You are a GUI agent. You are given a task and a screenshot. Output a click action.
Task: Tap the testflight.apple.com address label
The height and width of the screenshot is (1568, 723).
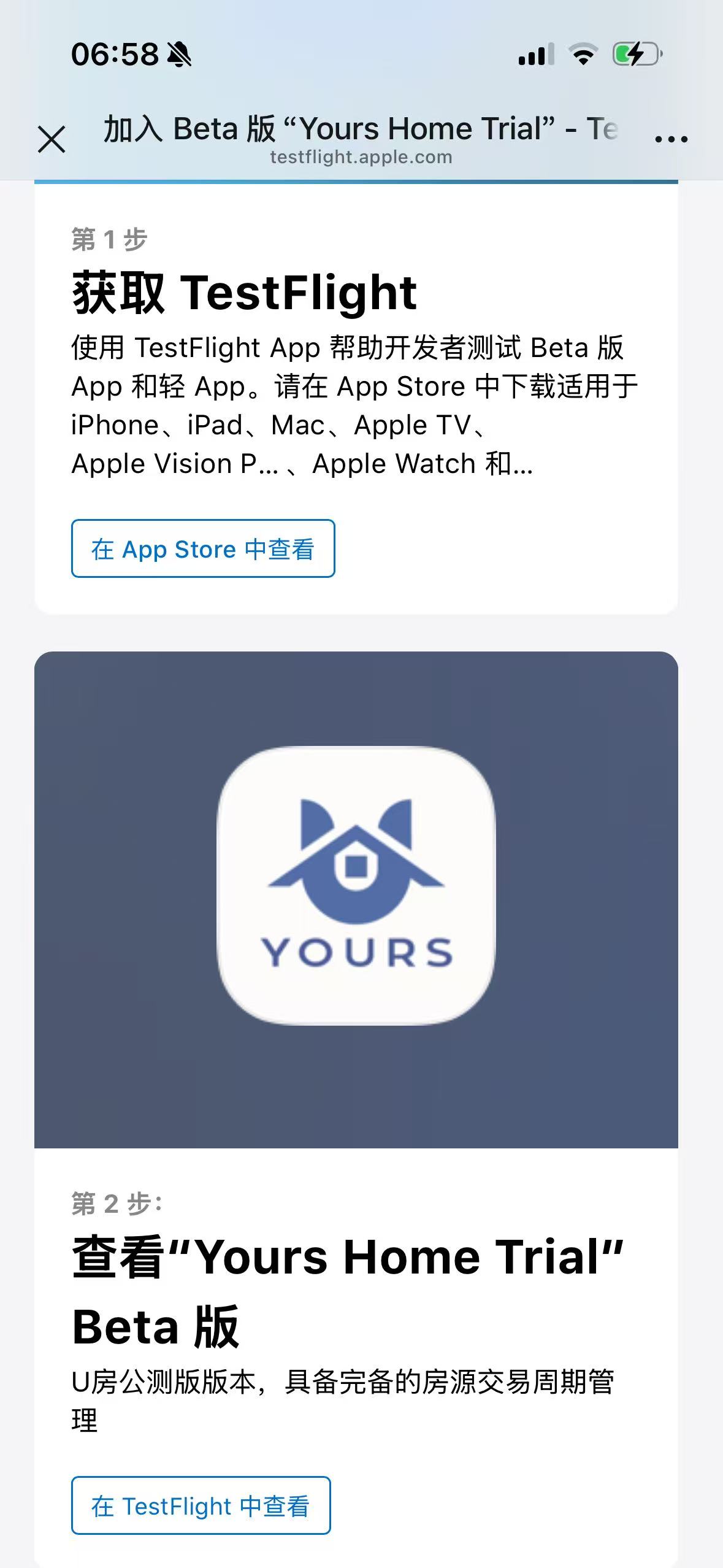361,156
